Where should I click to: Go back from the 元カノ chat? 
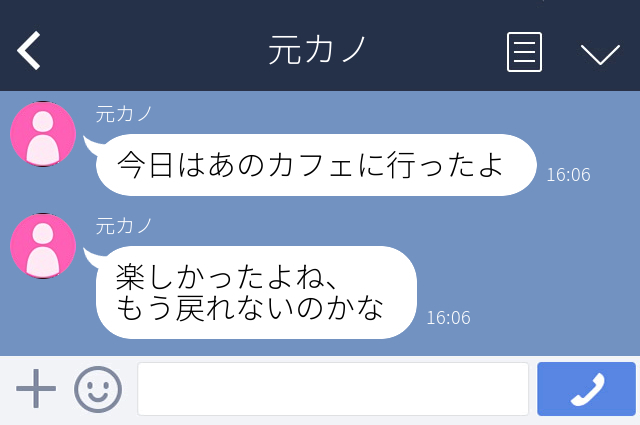click(x=29, y=51)
